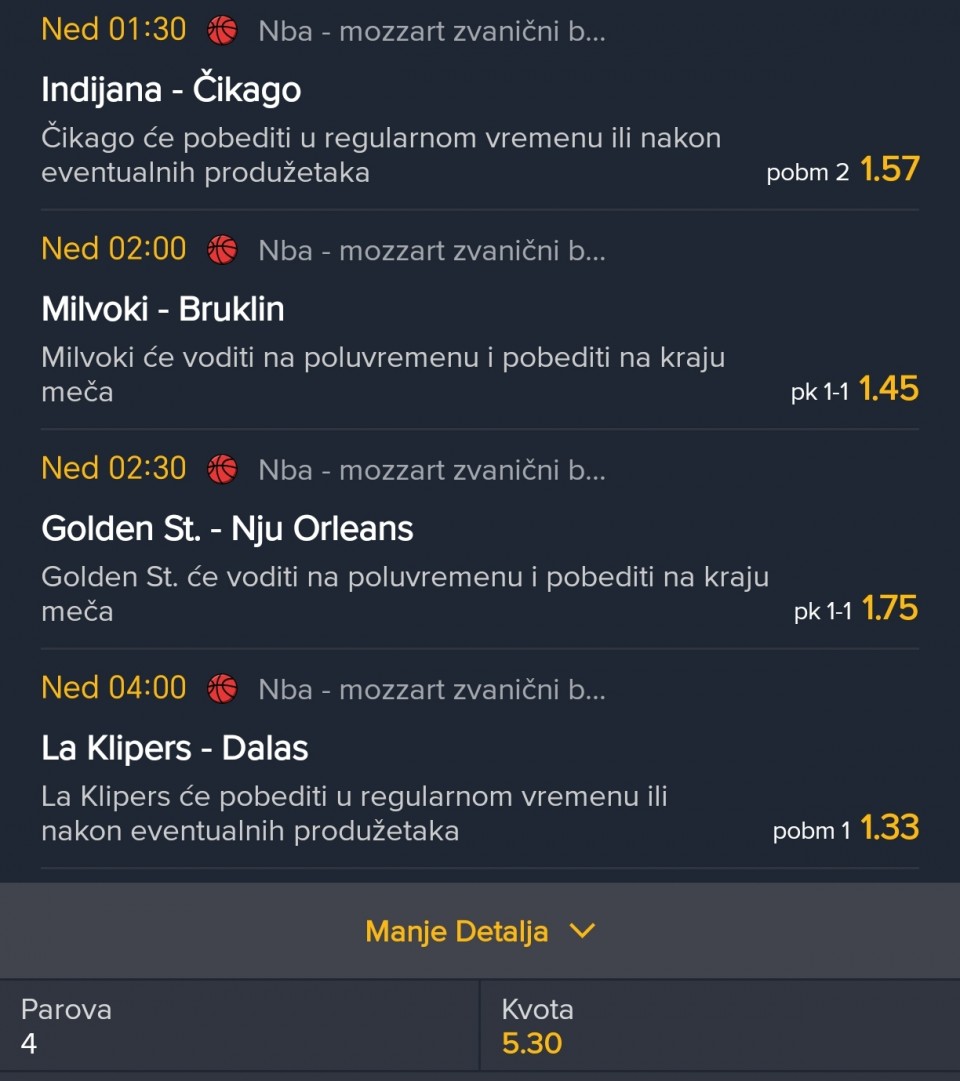Open the La Klipers - Dalas match
Image resolution: width=960 pixels, height=1081 pixels.
[175, 748]
